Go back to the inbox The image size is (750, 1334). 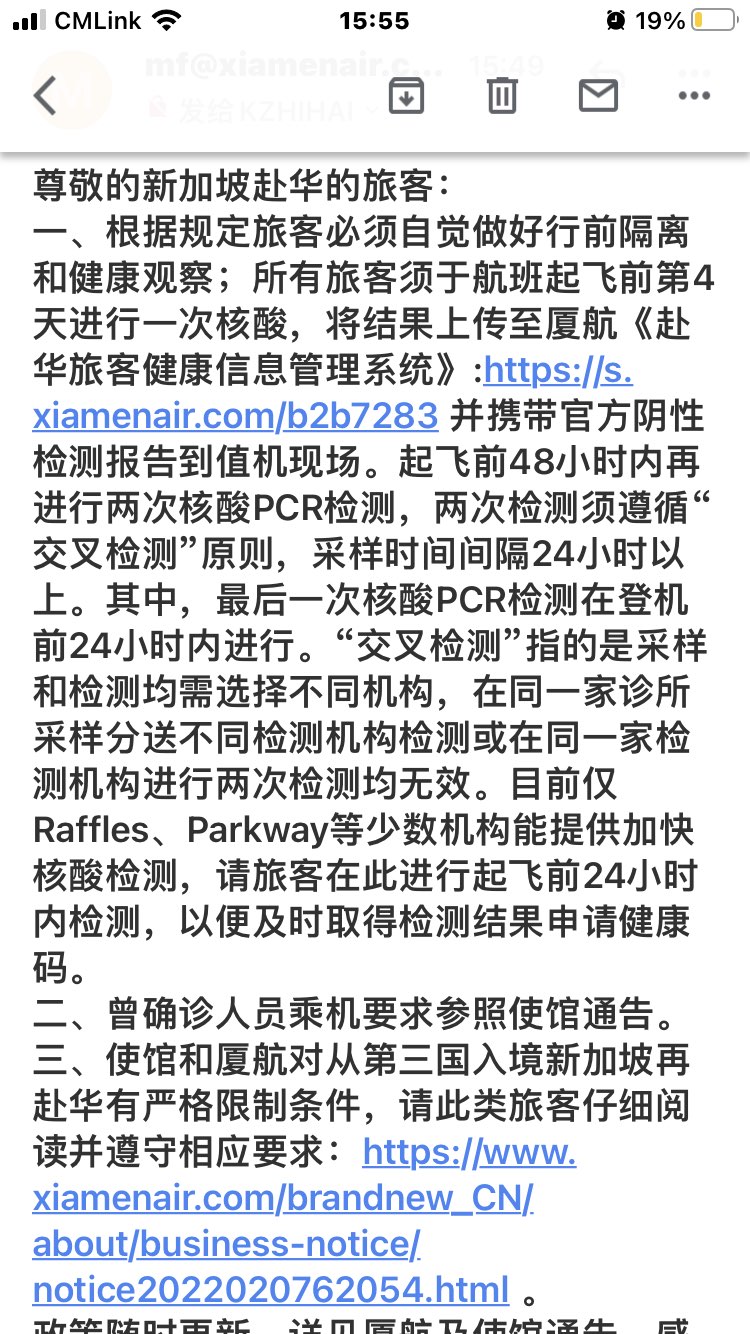coord(46,96)
